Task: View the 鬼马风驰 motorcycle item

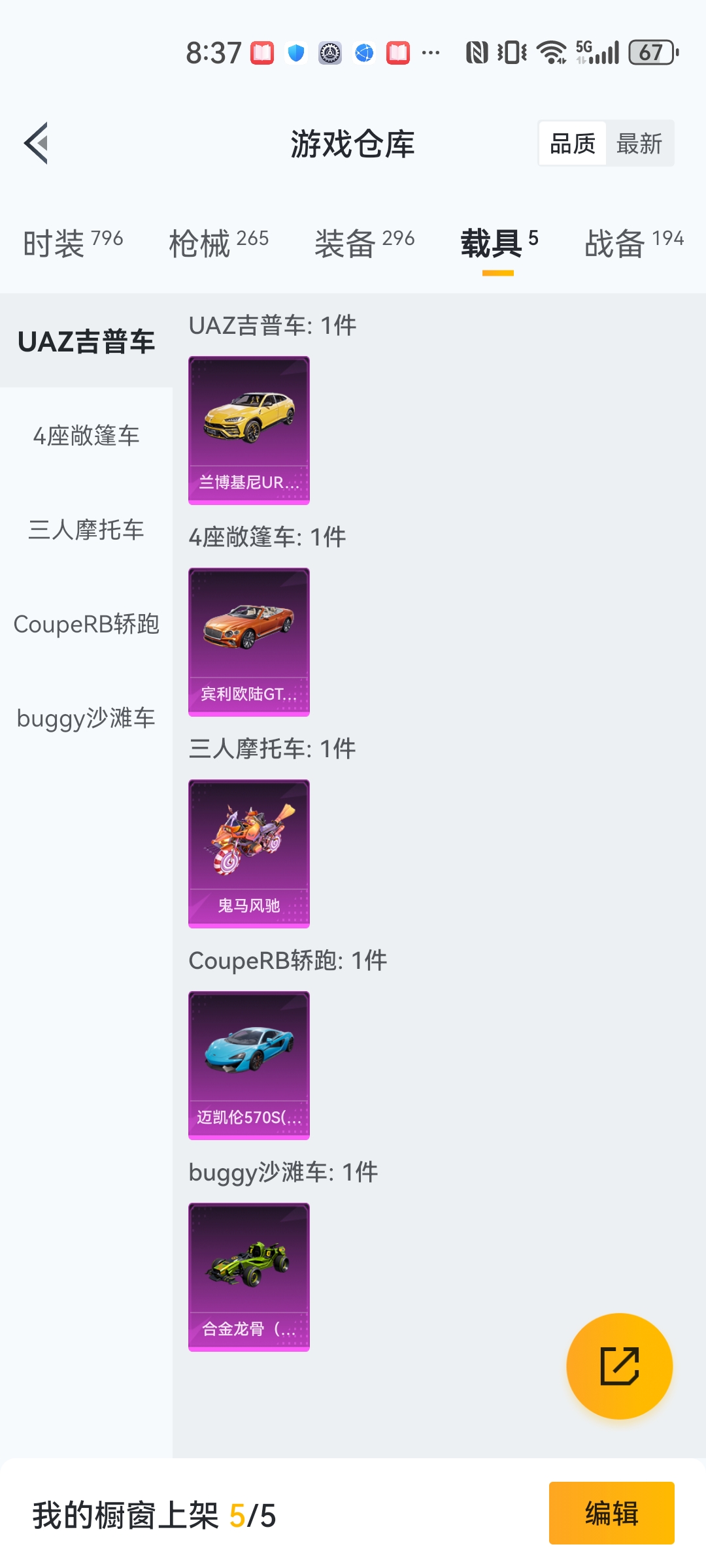Action: [248, 853]
